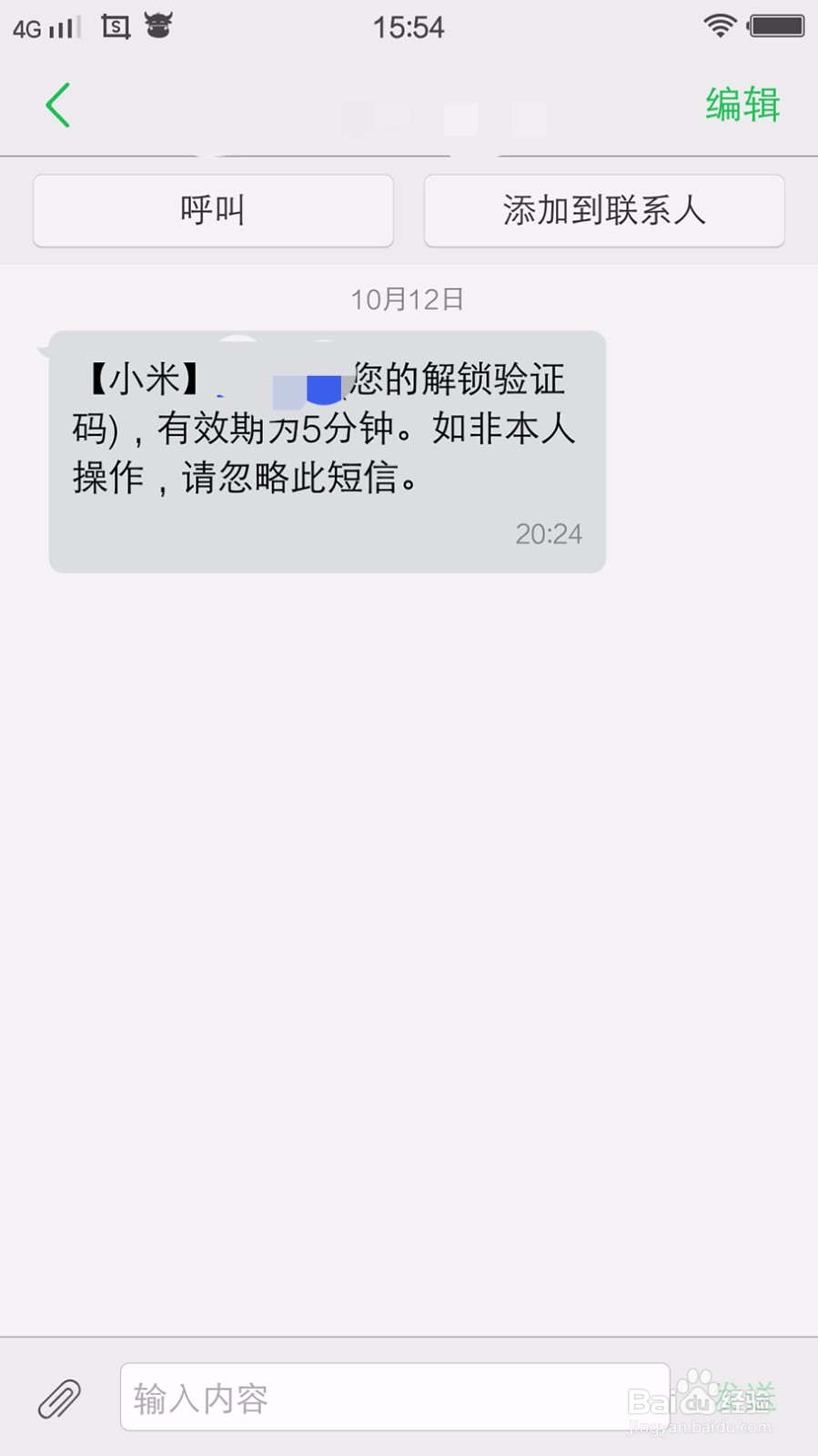Open 编辑 to edit the conversation
The image size is (818, 1456).
741,105
